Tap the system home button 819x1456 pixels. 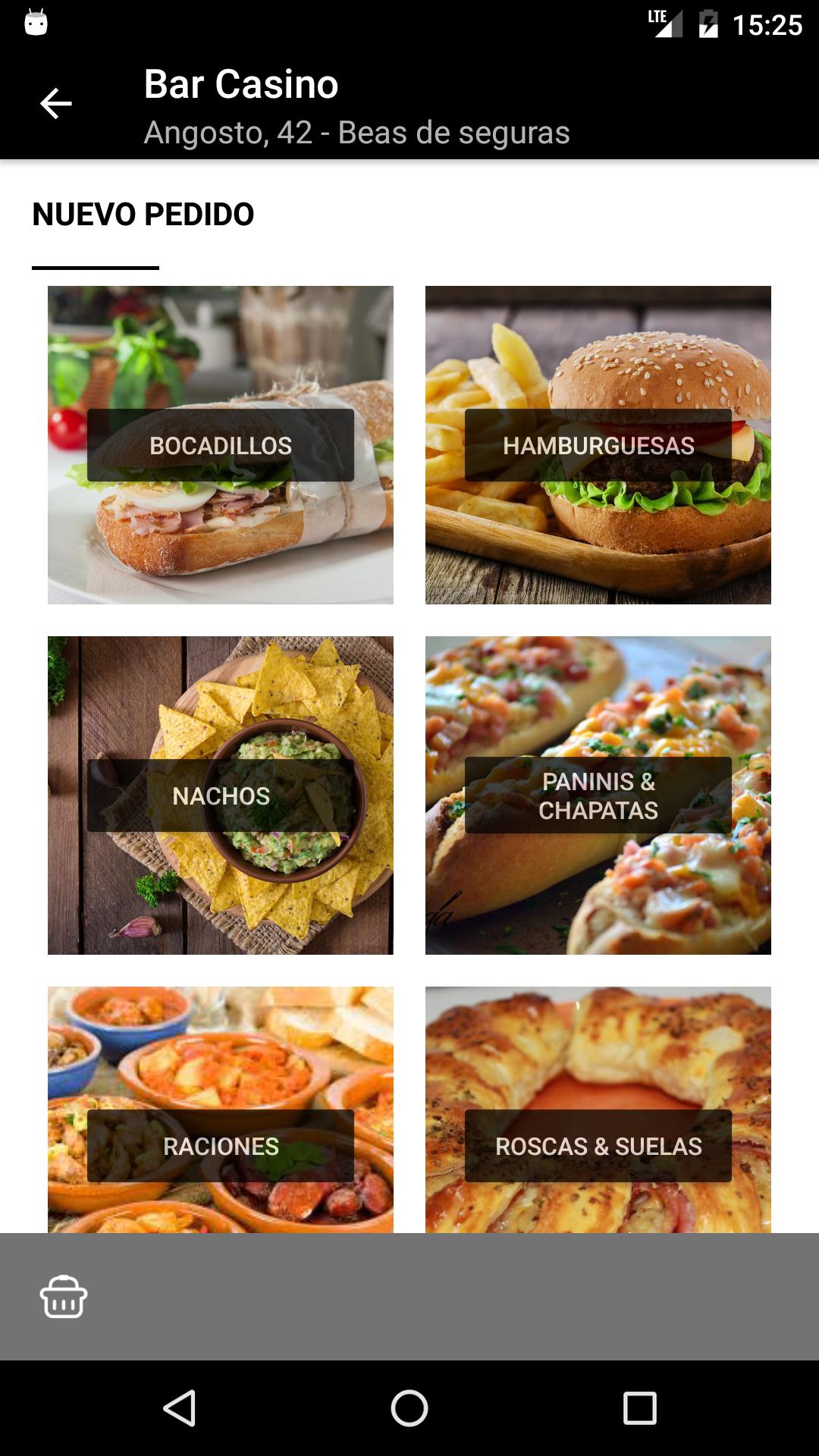[409, 1408]
